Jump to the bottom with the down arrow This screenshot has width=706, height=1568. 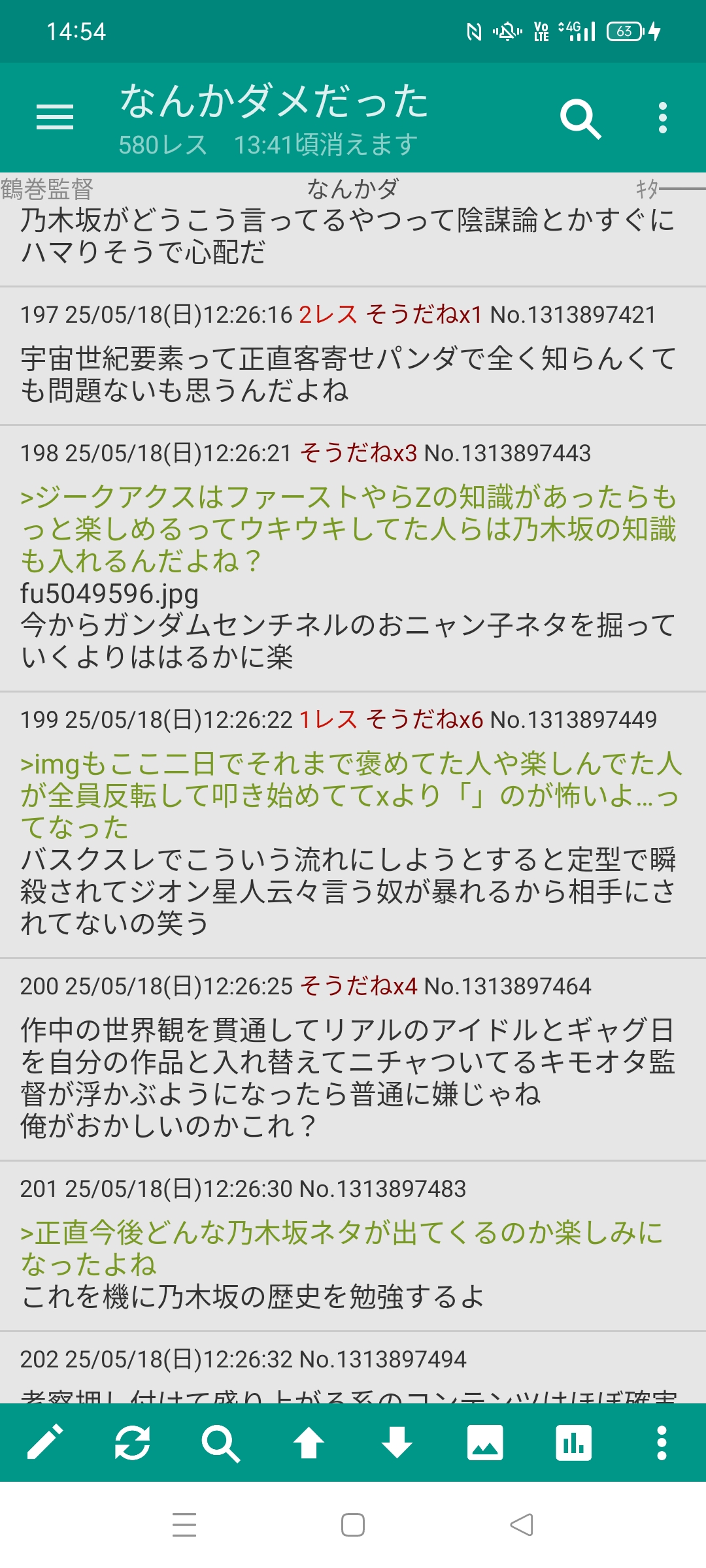[397, 1442]
